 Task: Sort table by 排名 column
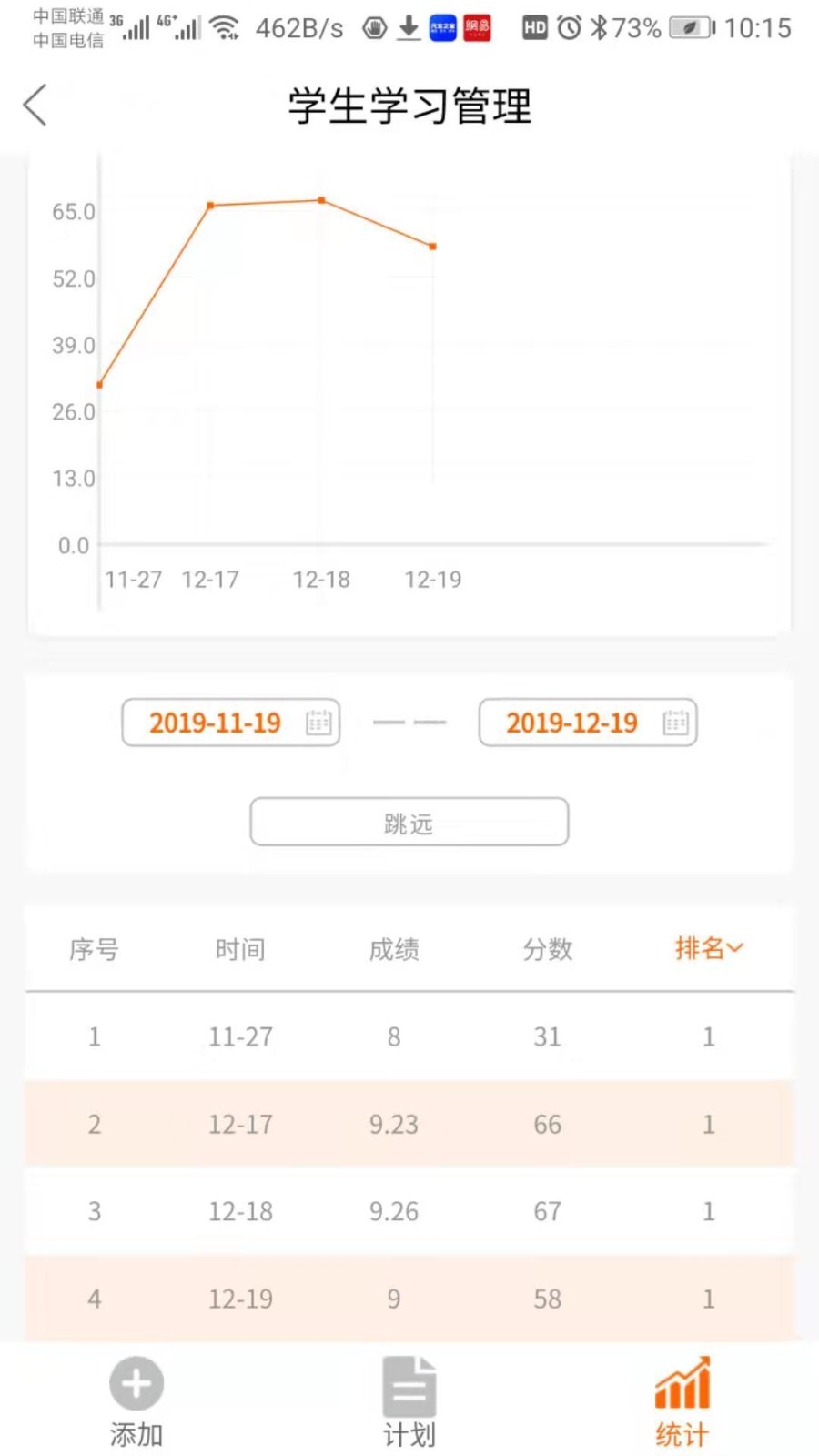(x=708, y=948)
